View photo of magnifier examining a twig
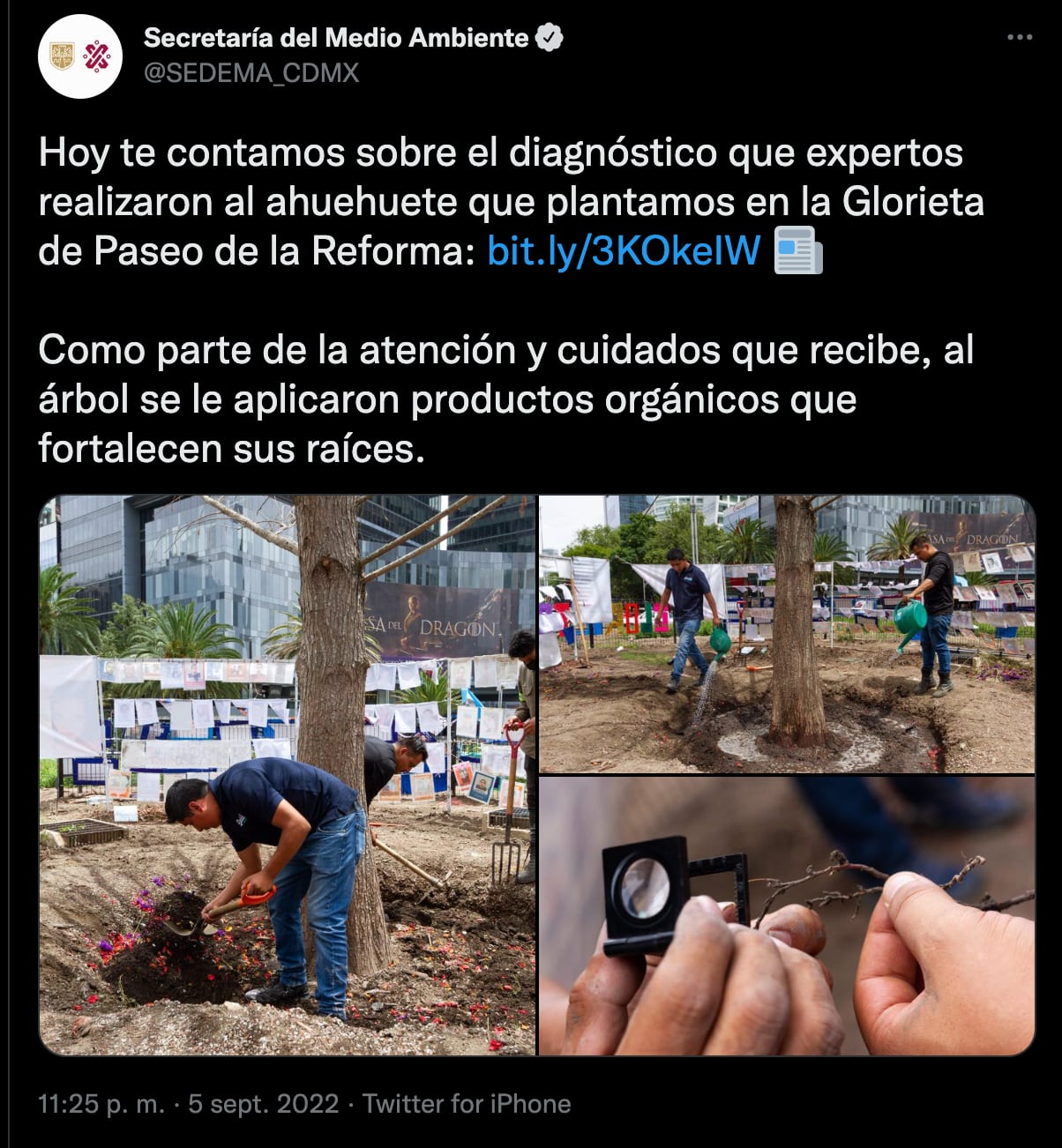1062x1148 pixels. click(786, 915)
